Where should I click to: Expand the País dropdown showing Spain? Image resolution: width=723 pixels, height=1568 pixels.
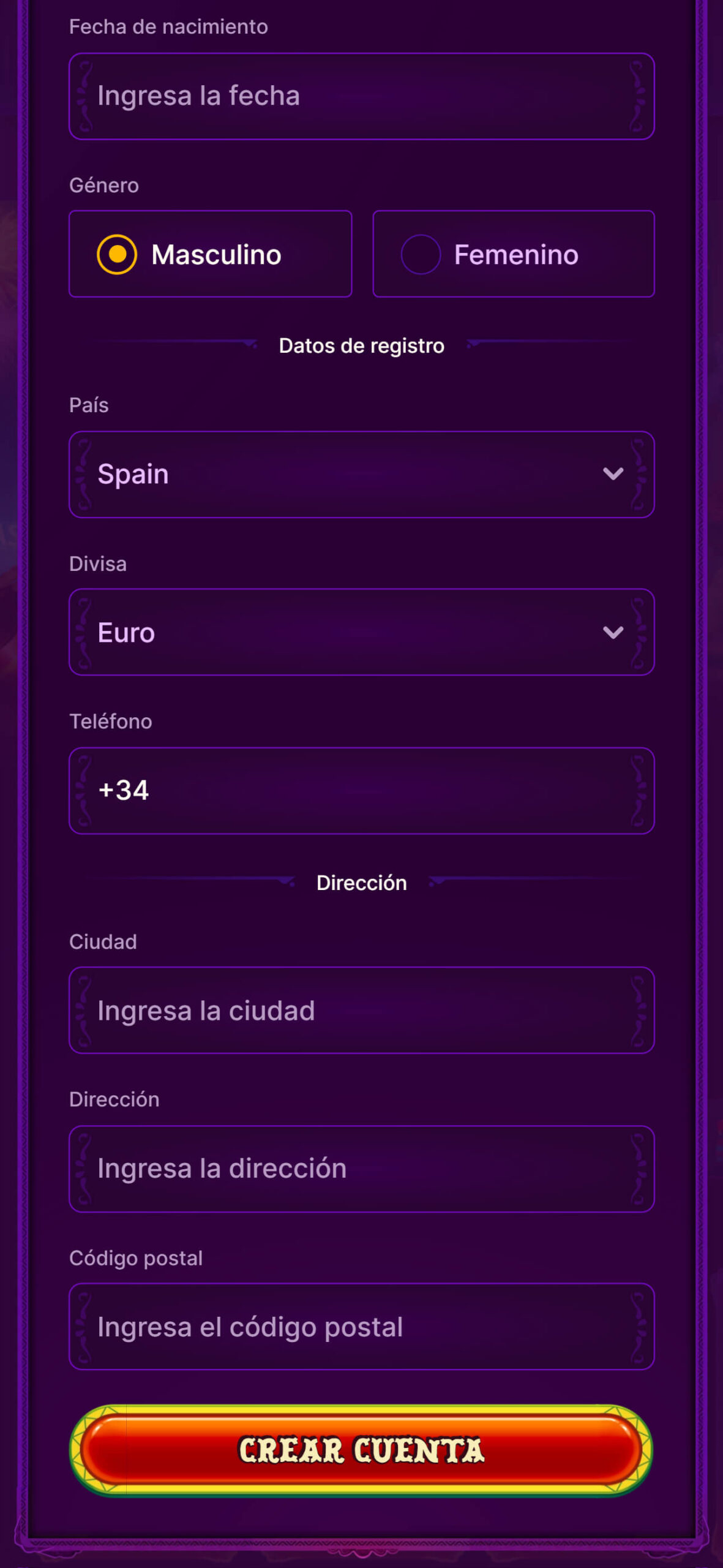tap(361, 475)
